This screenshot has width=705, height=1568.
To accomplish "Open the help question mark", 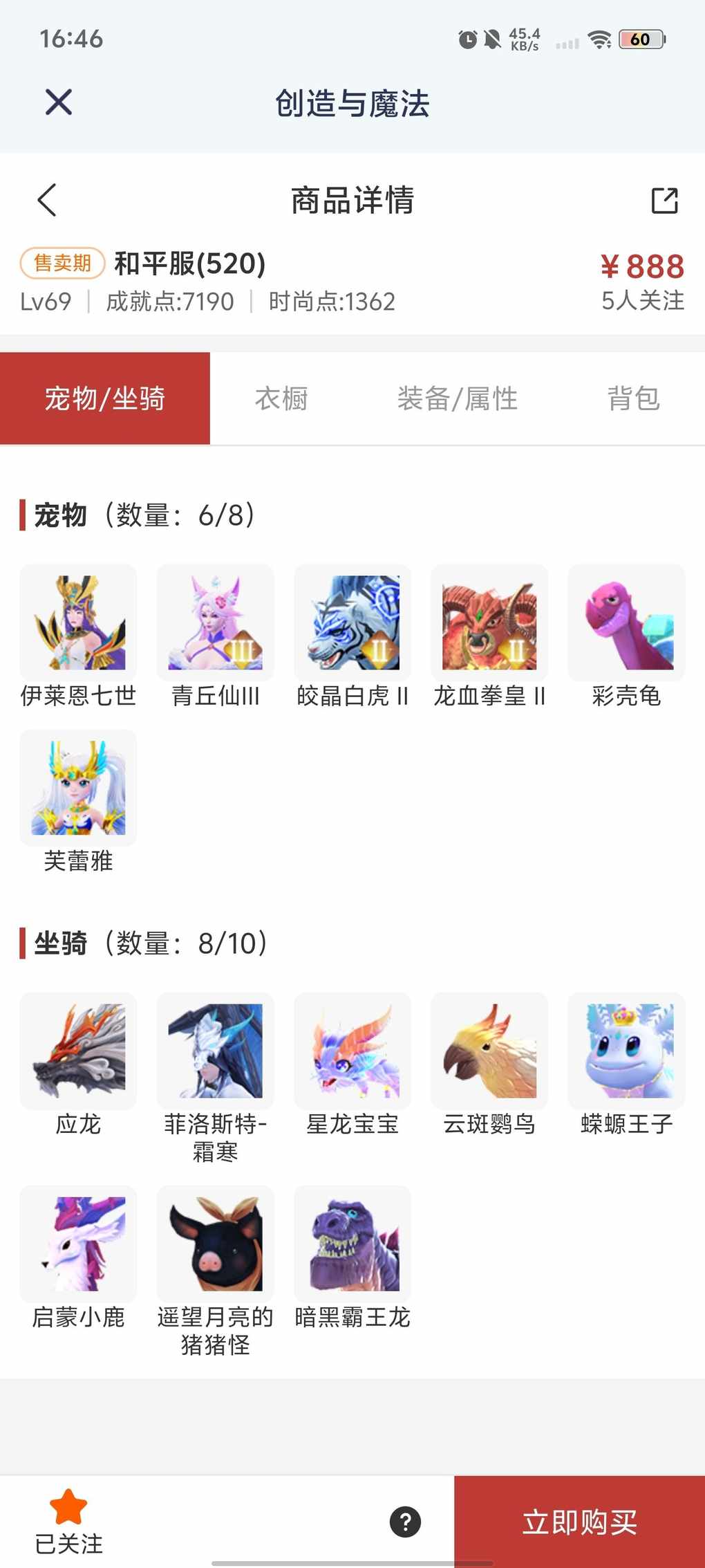I will pyautogui.click(x=405, y=1522).
